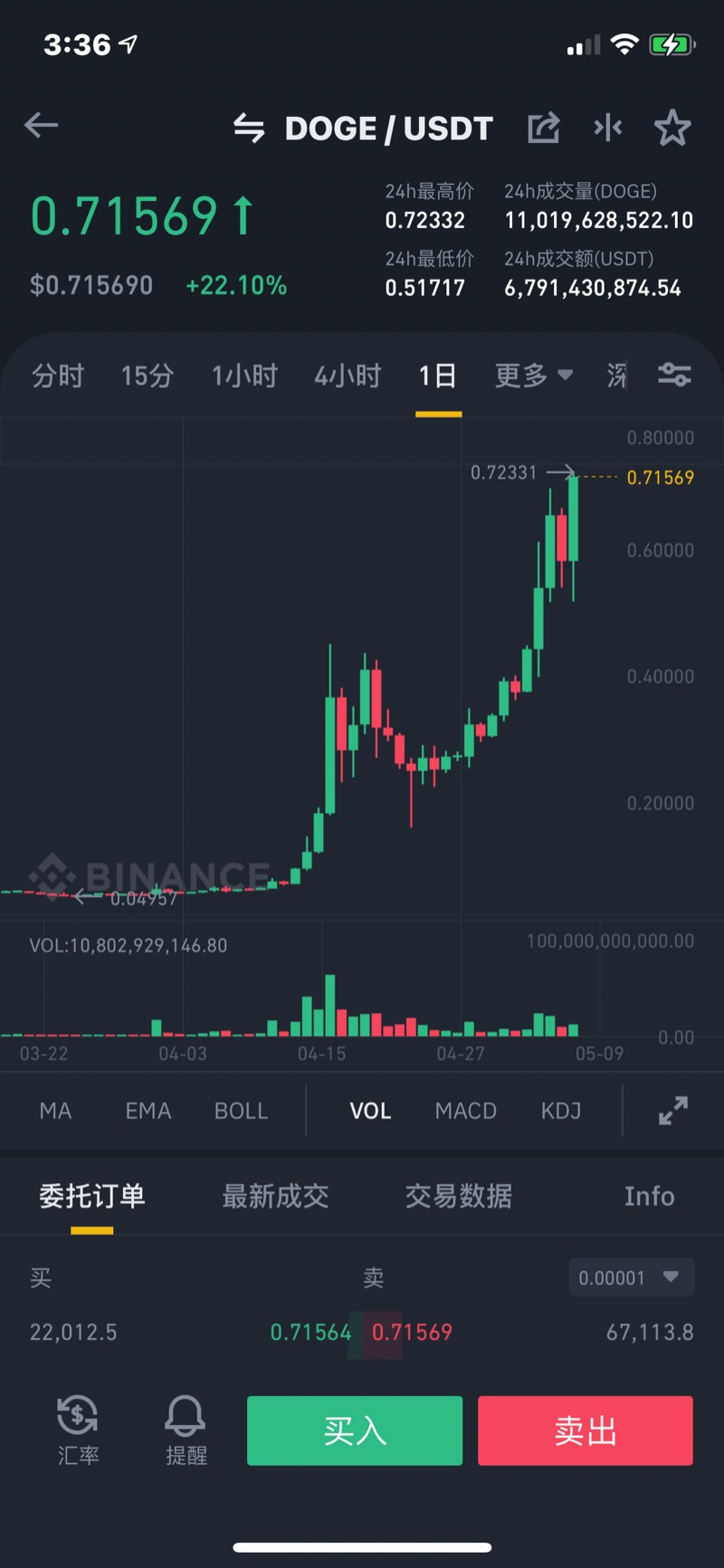The width and height of the screenshot is (724, 1568).
Task: Share the DOGE / USDT chart
Action: click(543, 129)
